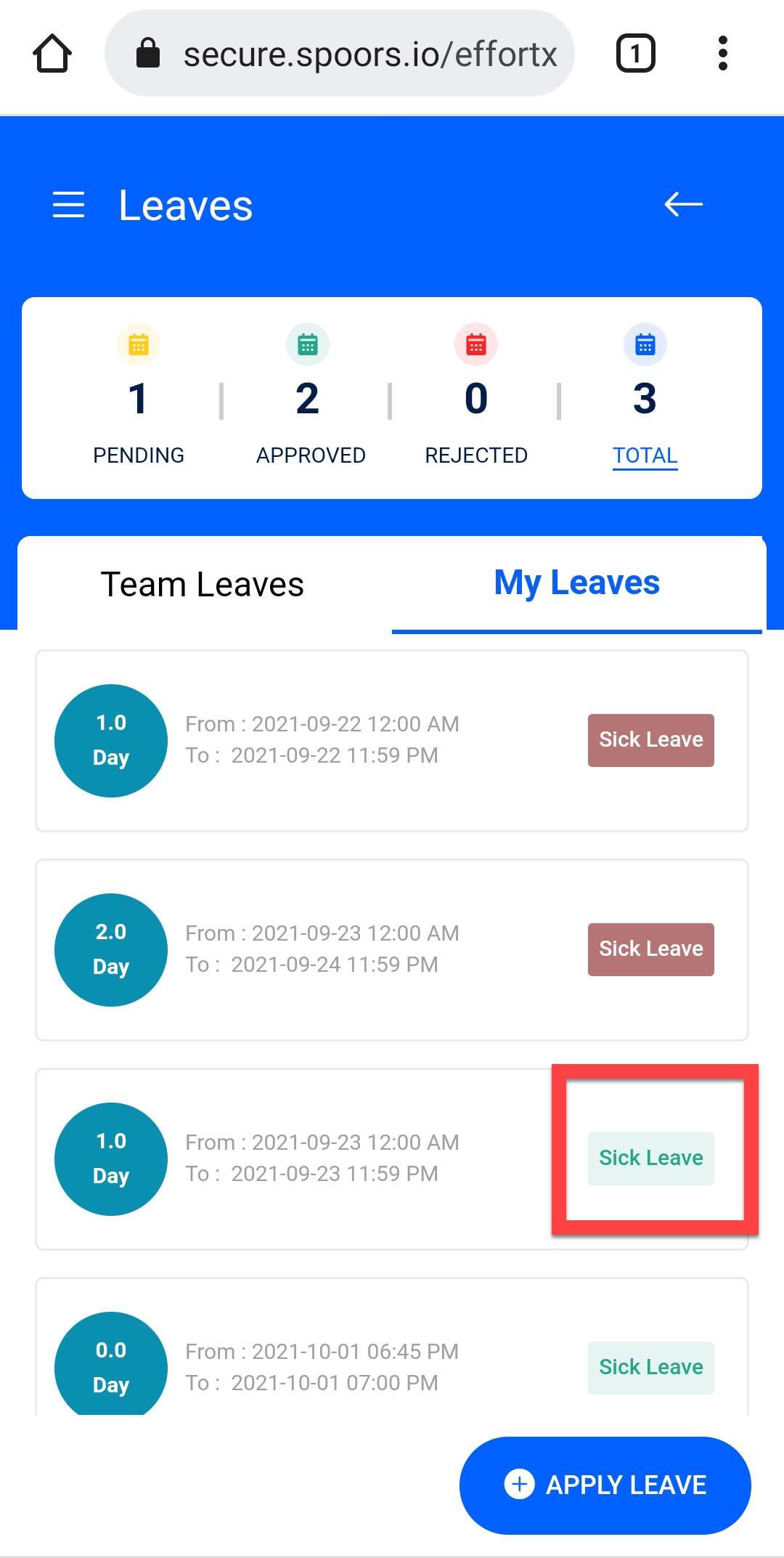Tap the Apply Leave button
The image size is (784, 1558).
pyautogui.click(x=605, y=1485)
